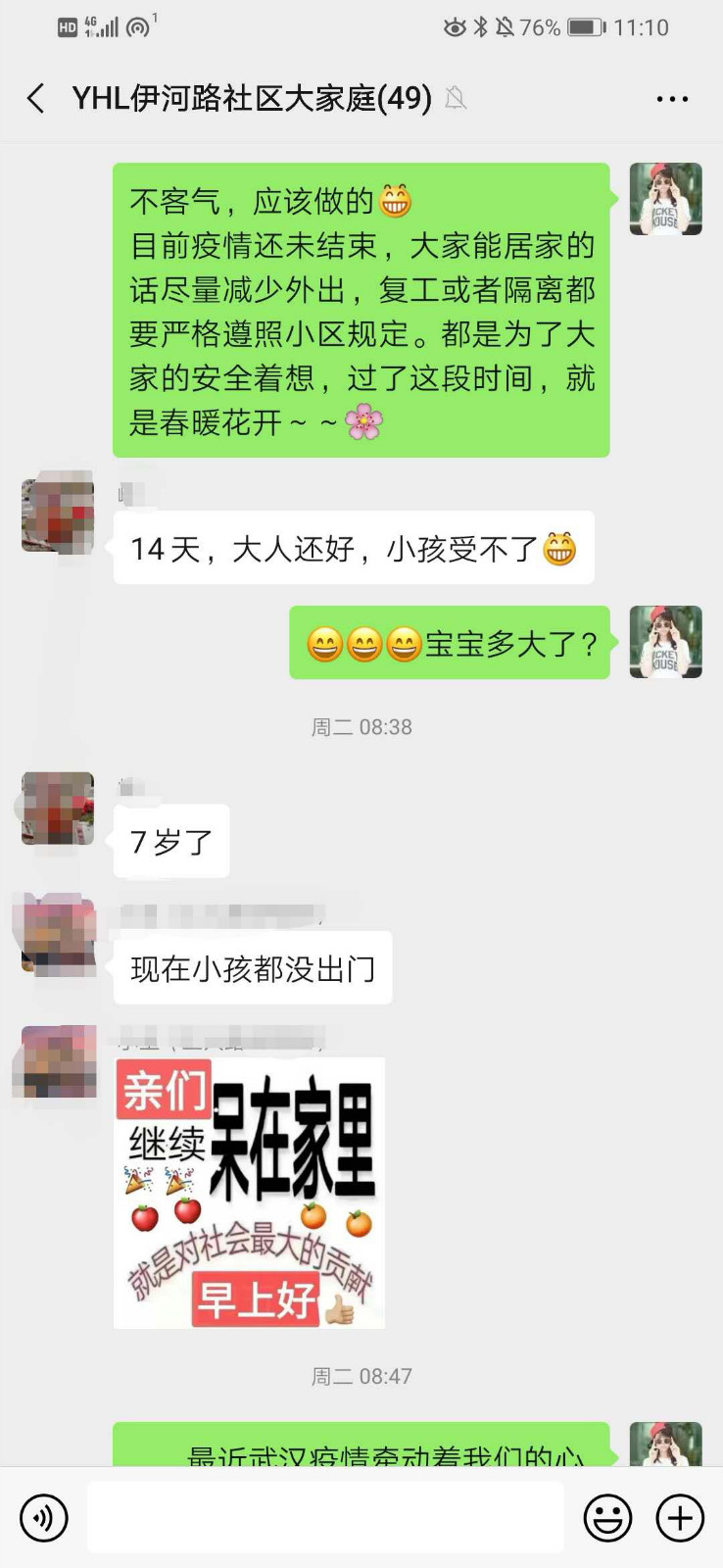Image resolution: width=723 pixels, height=1568 pixels.
Task: Switch to voice message input
Action: click(44, 1518)
